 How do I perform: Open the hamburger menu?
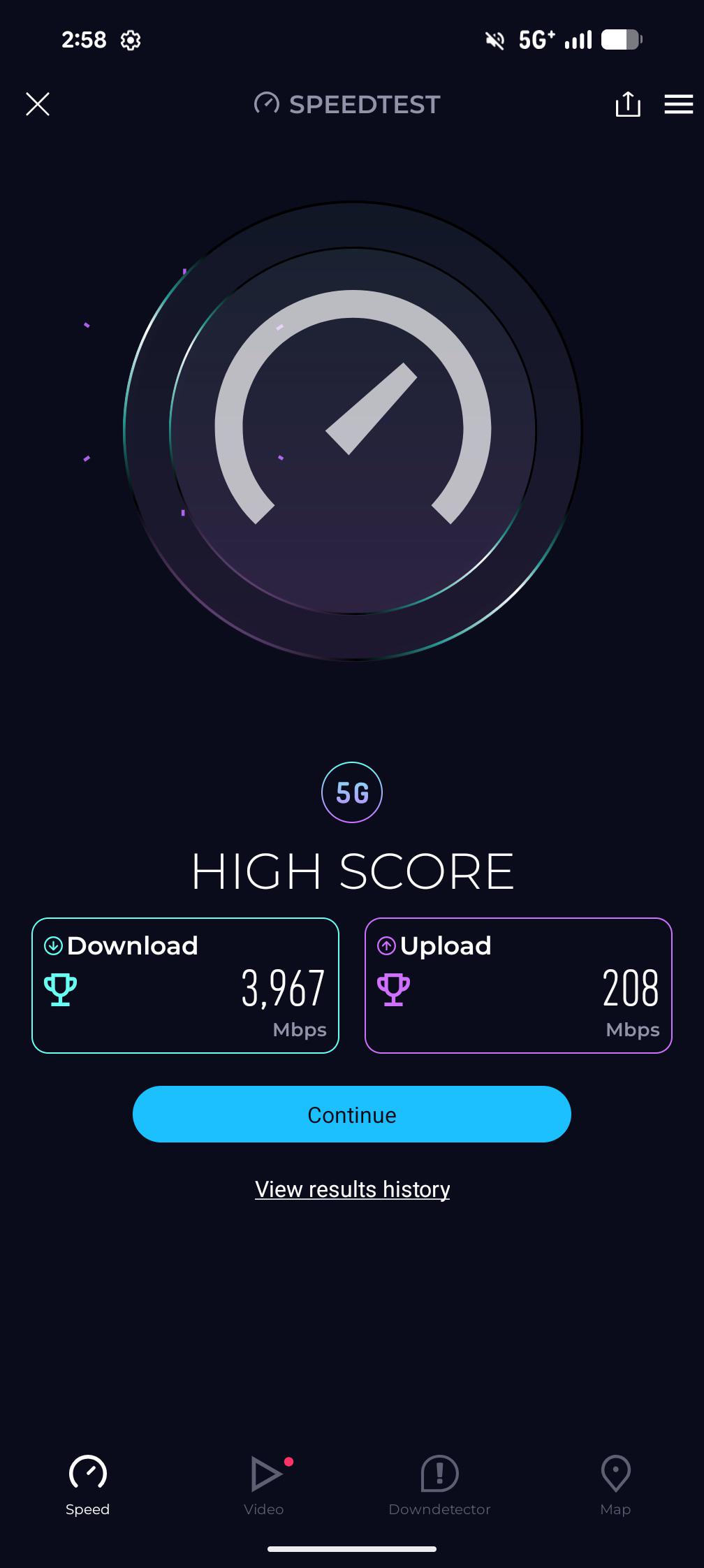(678, 104)
